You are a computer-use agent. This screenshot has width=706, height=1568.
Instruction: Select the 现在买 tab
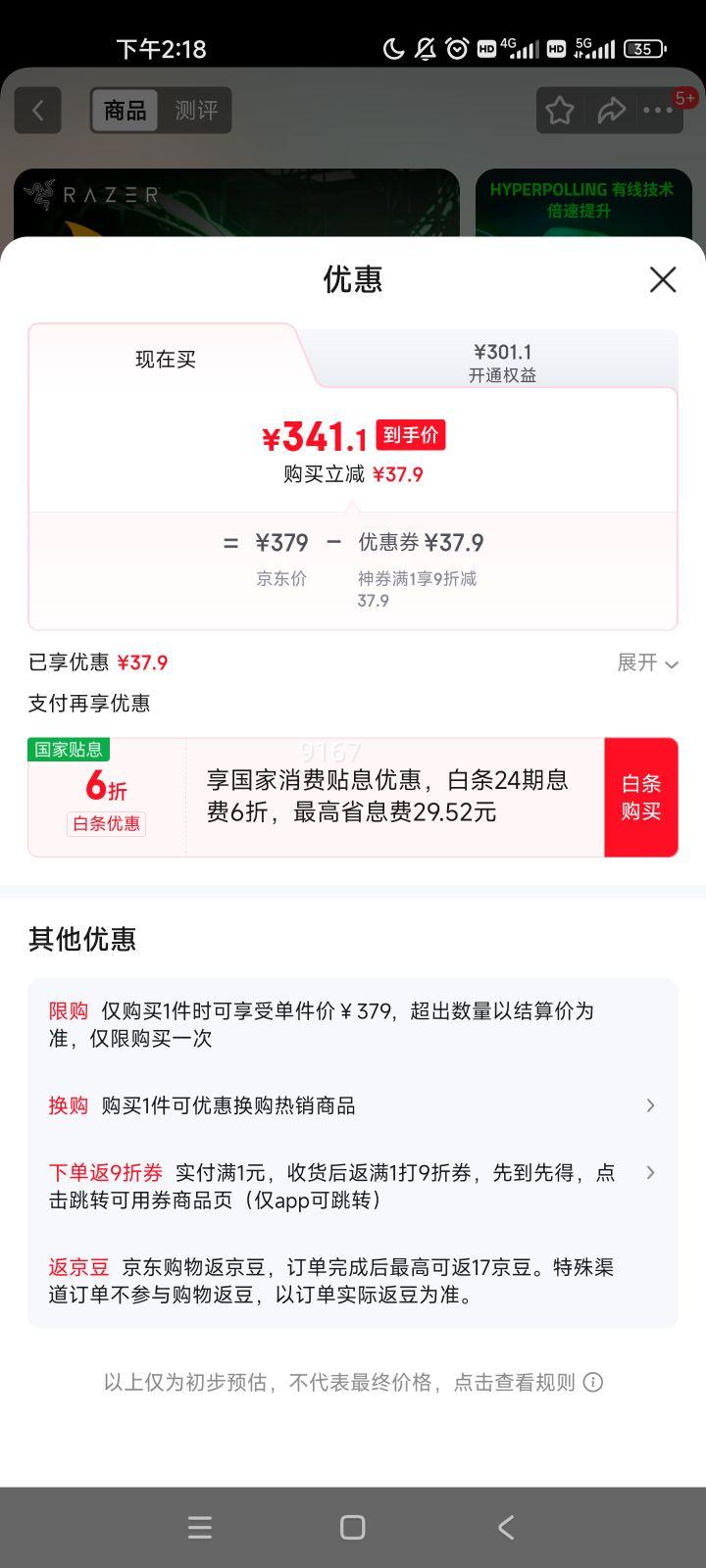(x=164, y=360)
